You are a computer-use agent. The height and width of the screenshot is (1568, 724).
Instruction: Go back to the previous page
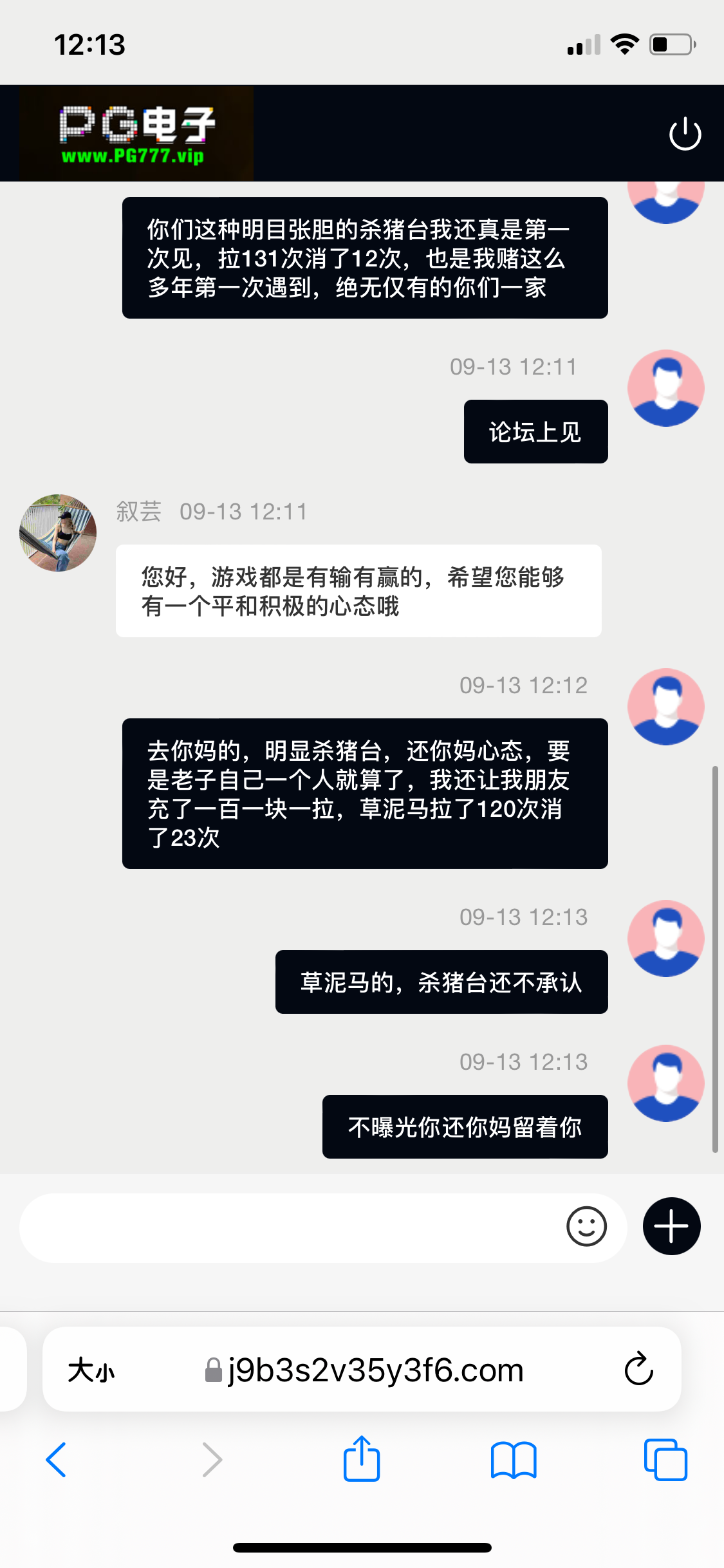click(x=57, y=1459)
